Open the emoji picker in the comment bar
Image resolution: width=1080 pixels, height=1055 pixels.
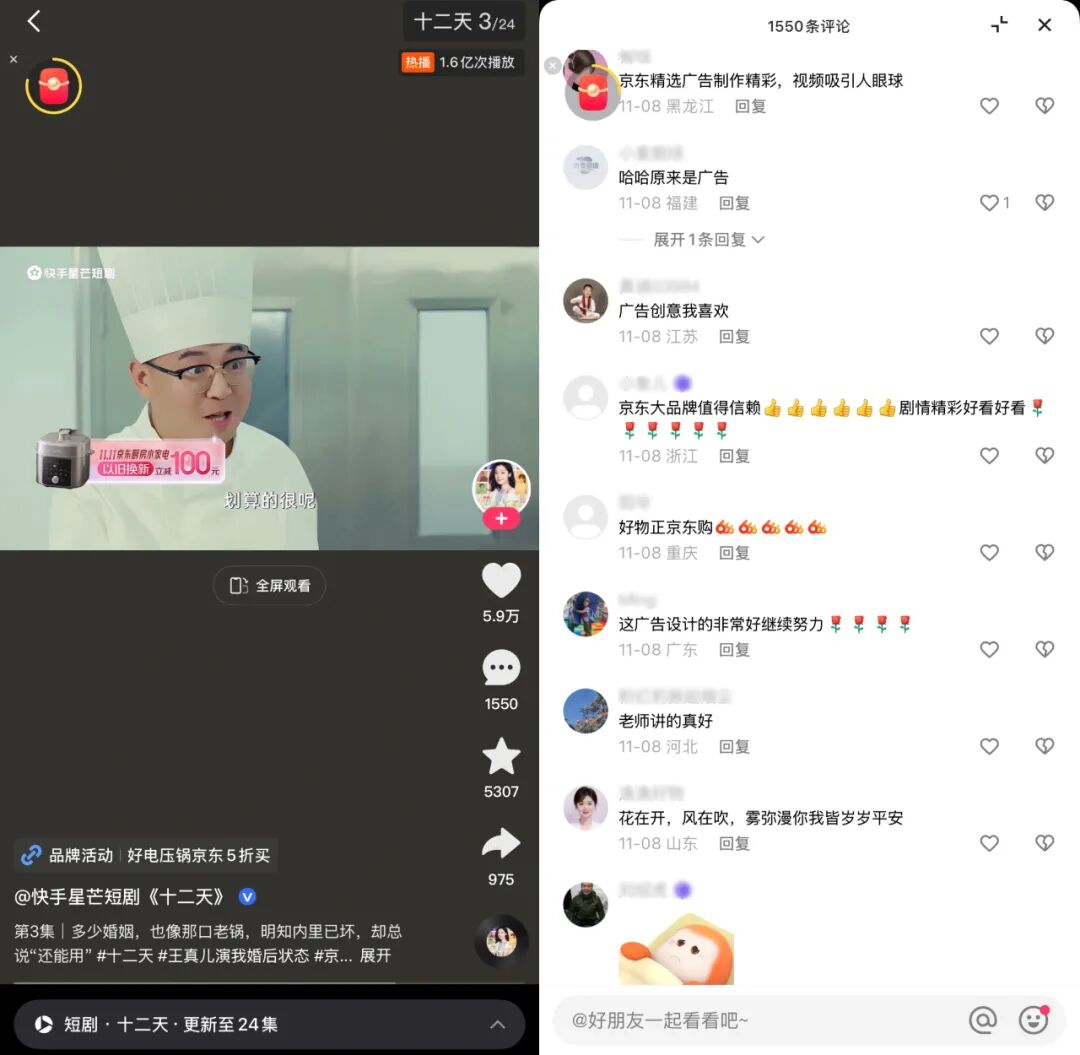pyautogui.click(x=1033, y=1020)
